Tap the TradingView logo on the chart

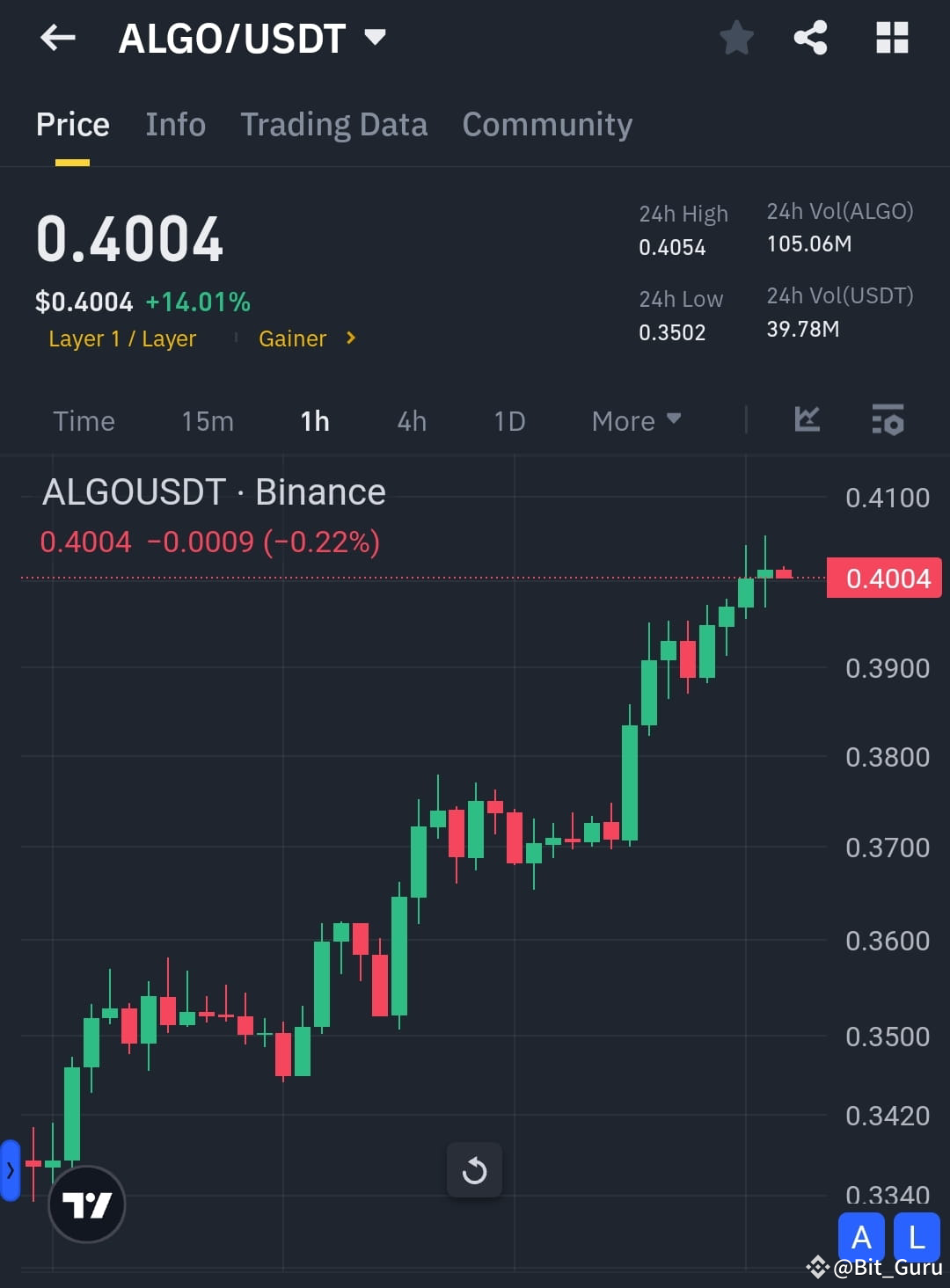86,1204
